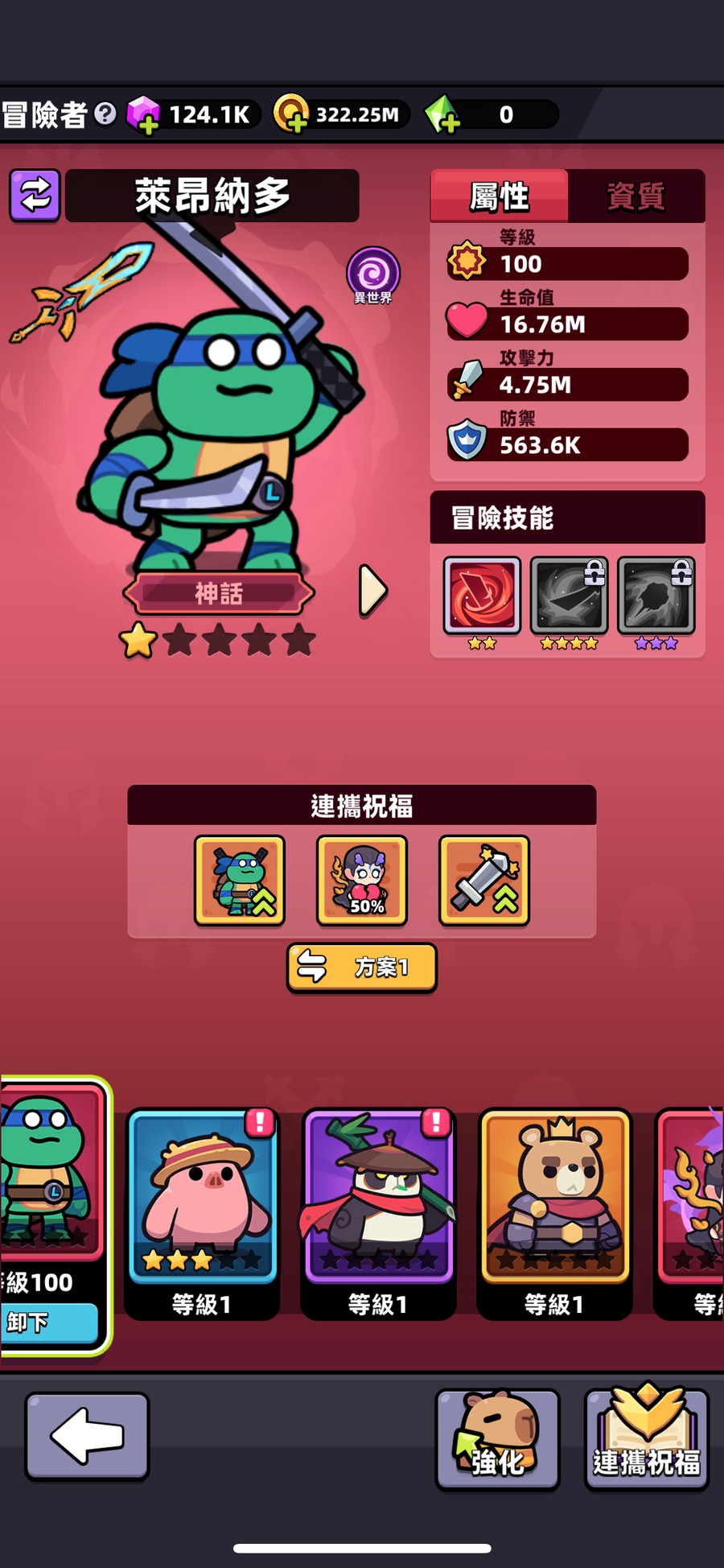This screenshot has width=724, height=1568.
Task: Tap the swap character icon beside 萊昂納多
Action: click(x=35, y=195)
